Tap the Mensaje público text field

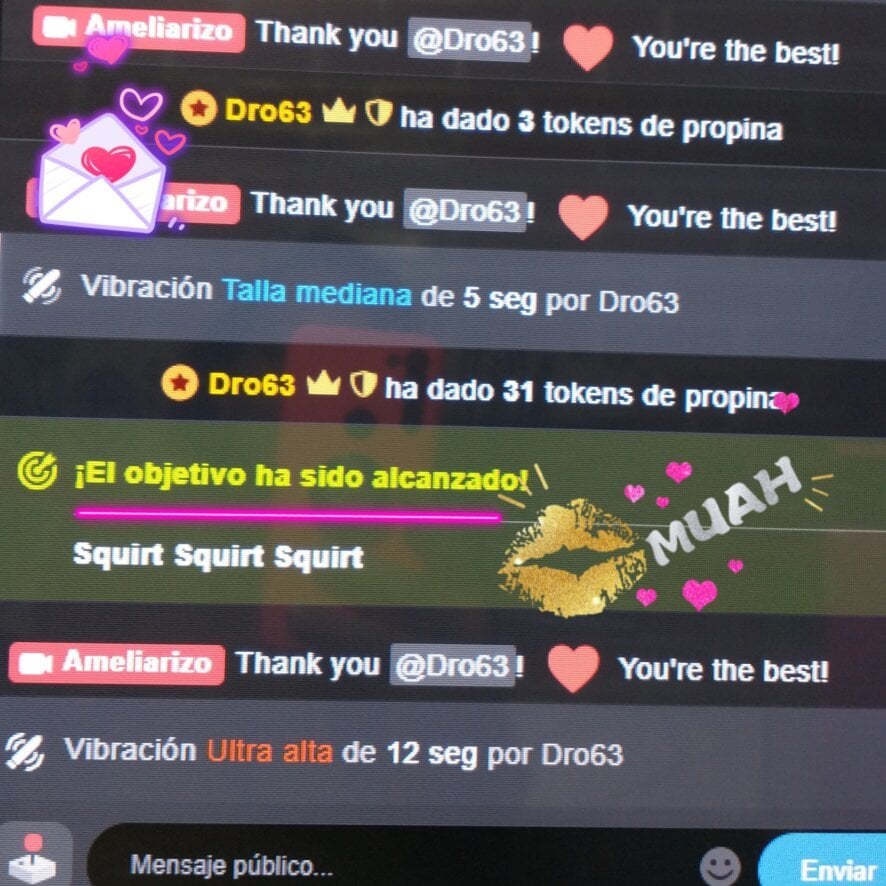point(400,864)
